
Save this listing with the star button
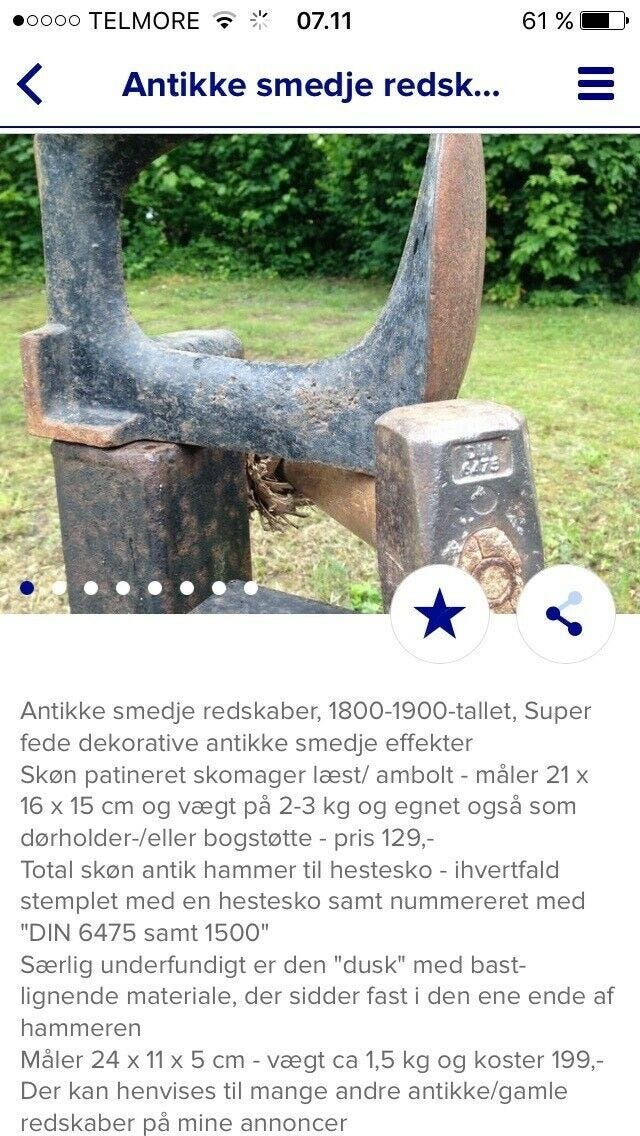point(440,614)
